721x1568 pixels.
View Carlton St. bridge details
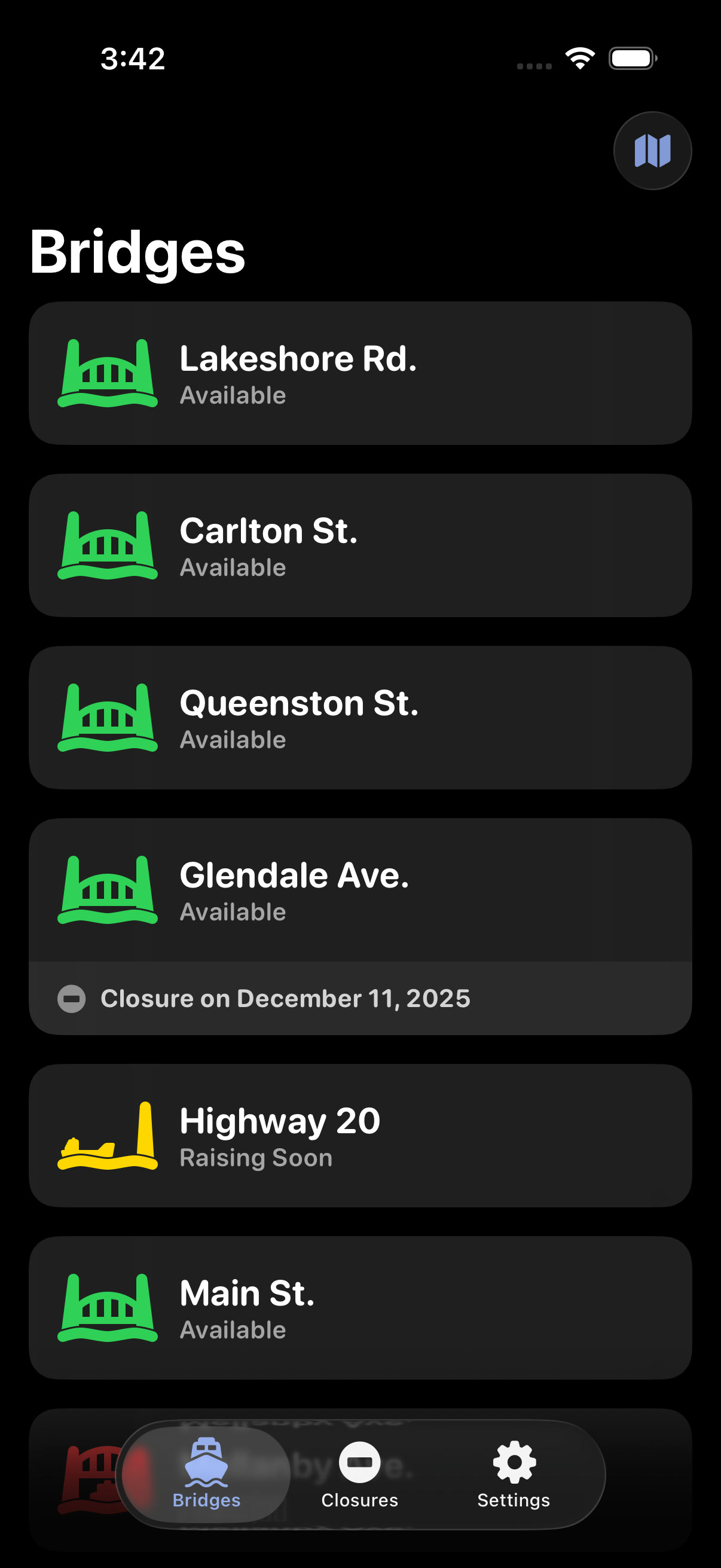coord(360,545)
